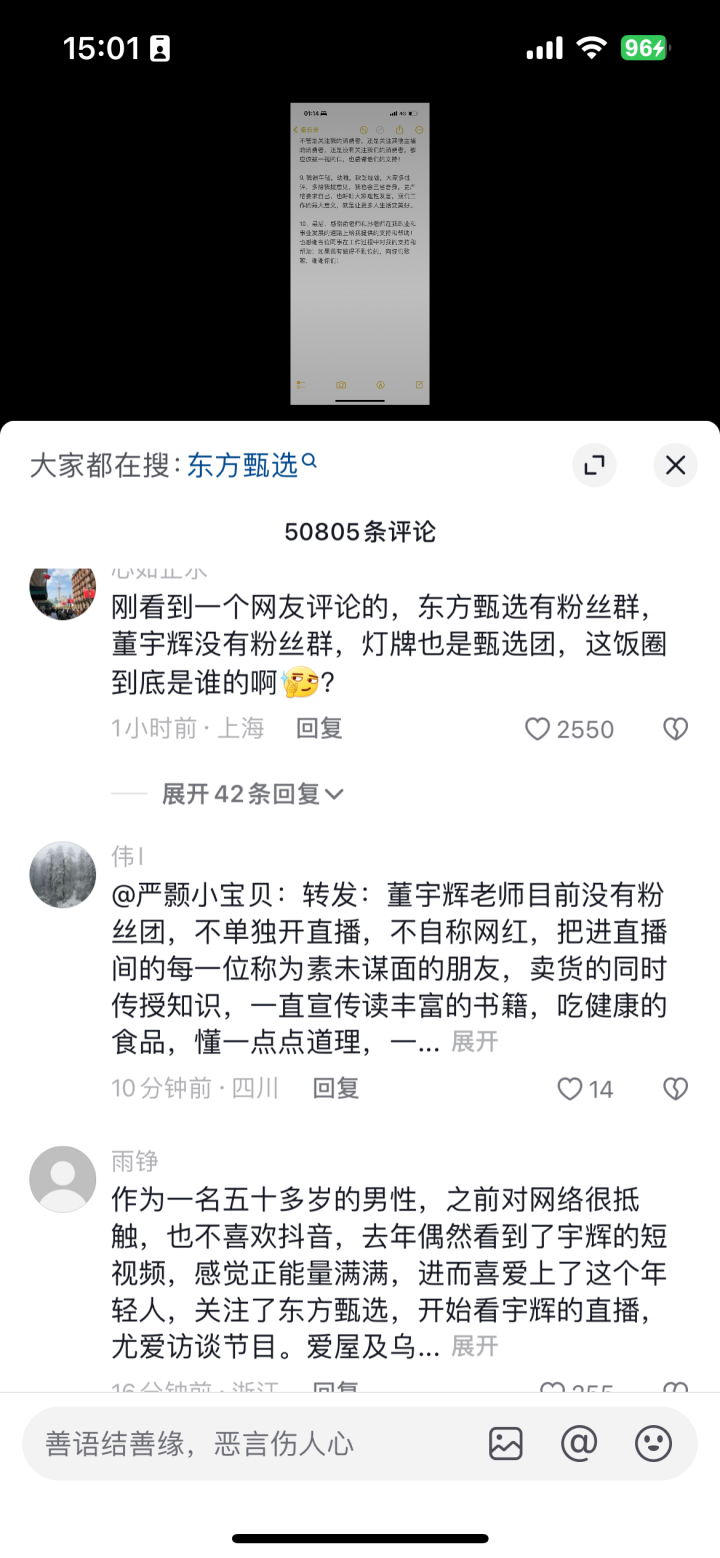The height and width of the screenshot is (1558, 720).
Task: Dislike the comment from 上海
Action: pos(676,729)
